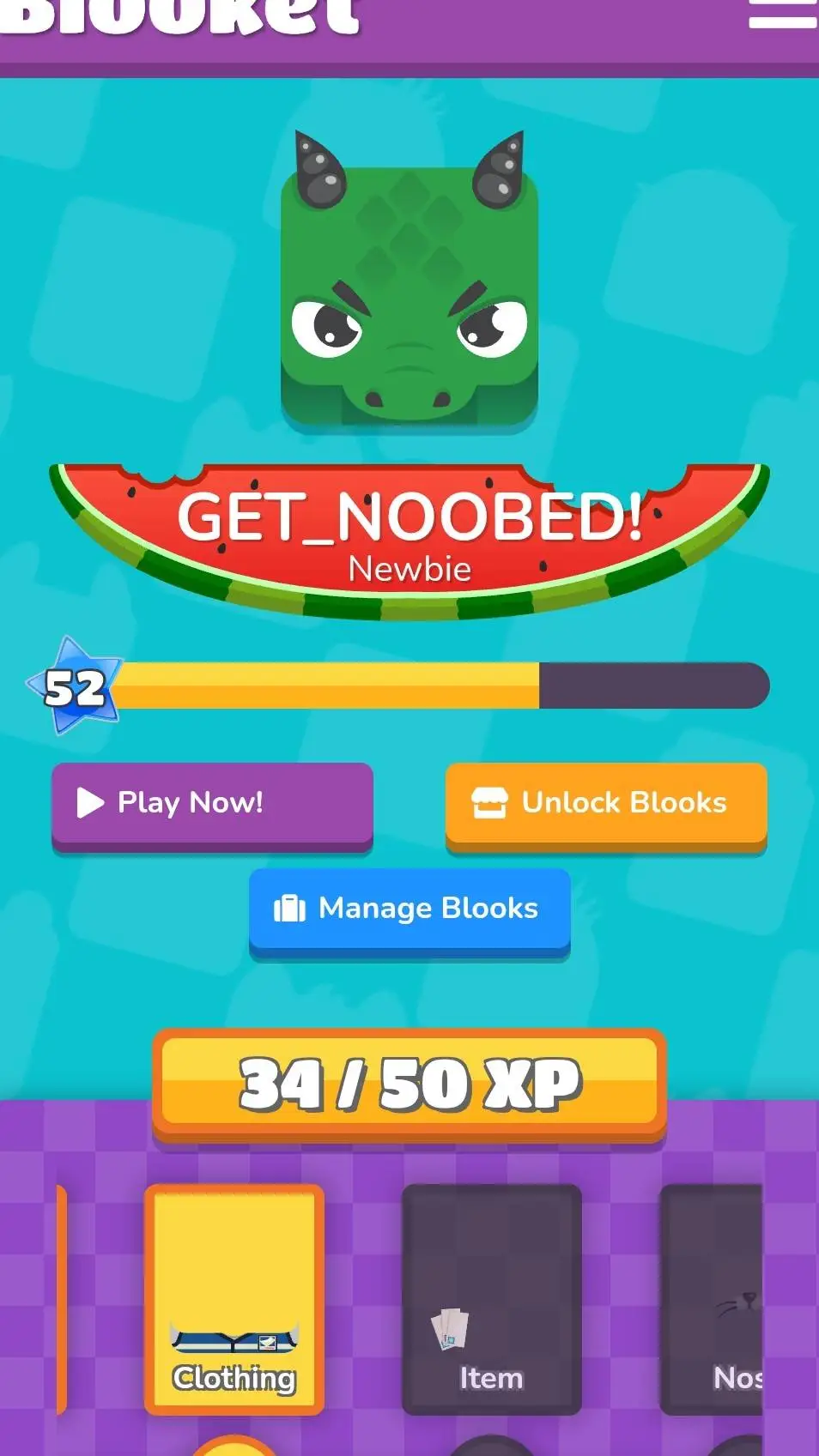This screenshot has height=1456, width=819.
Task: Select the Clothing card
Action: 234,1298
